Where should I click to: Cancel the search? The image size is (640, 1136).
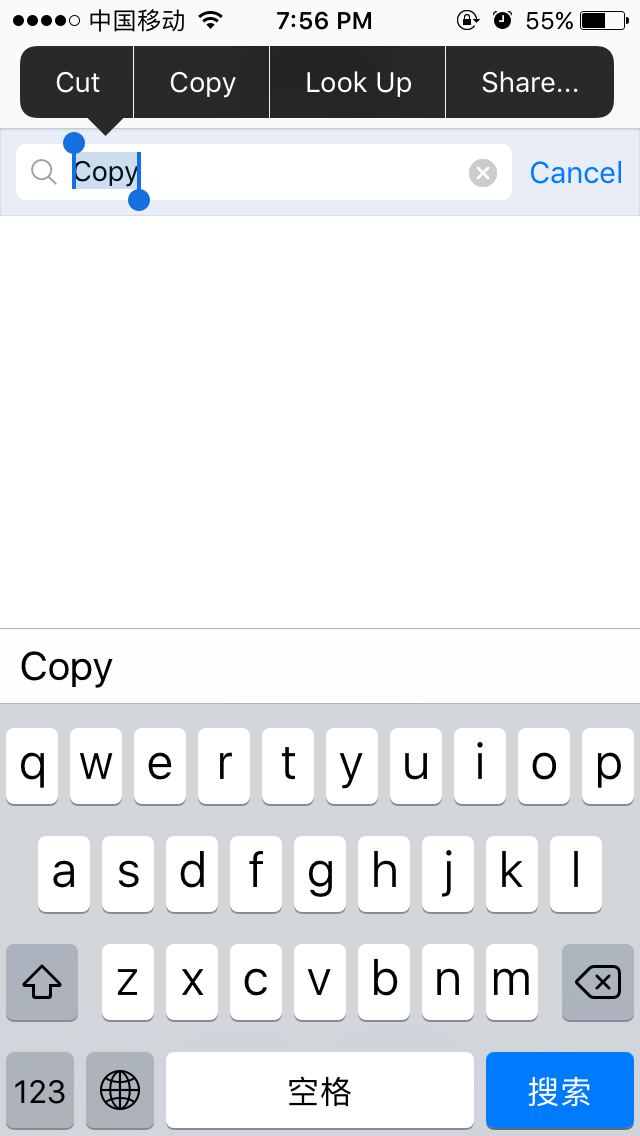pos(575,172)
